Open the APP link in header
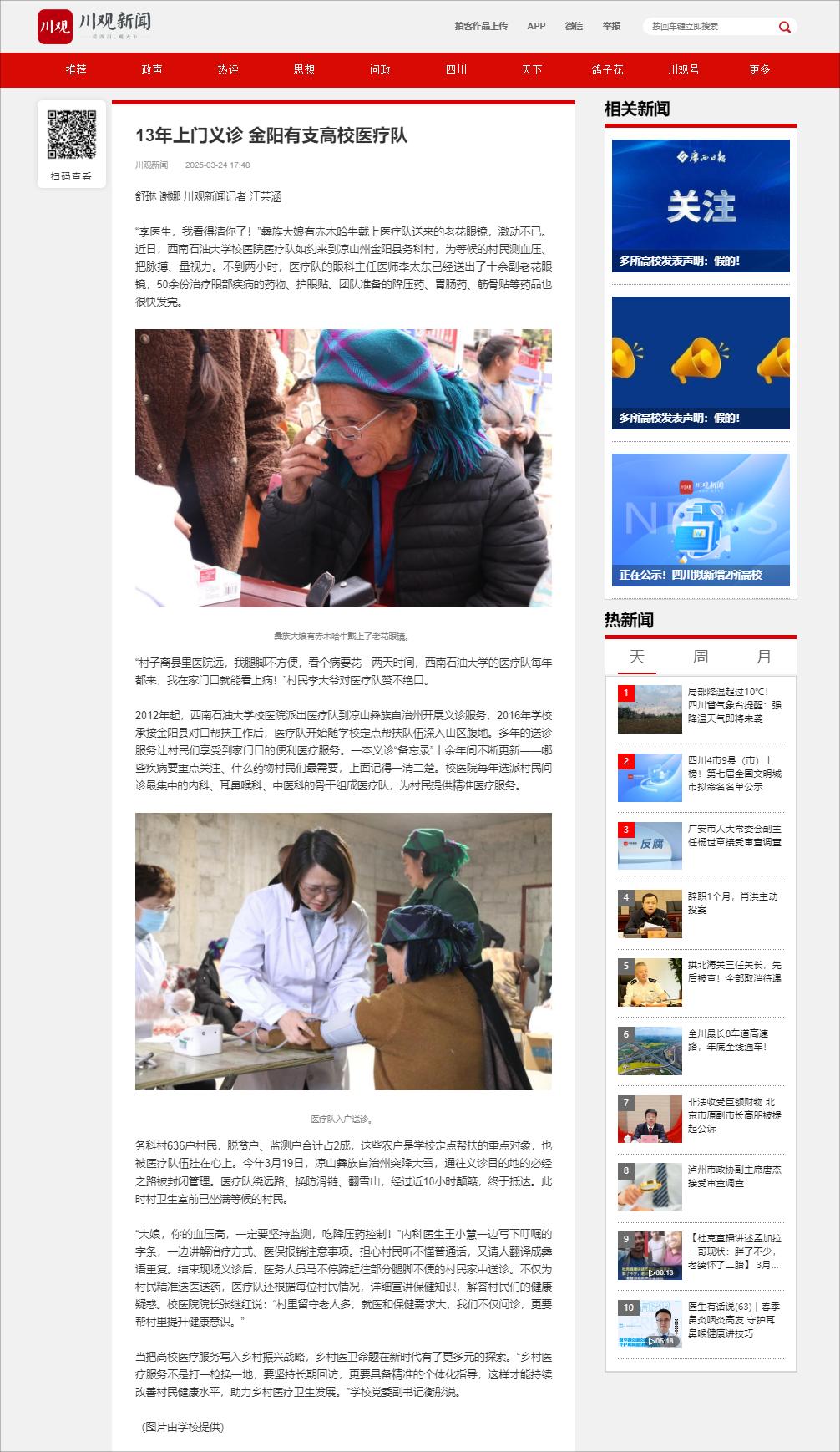840x1452 pixels. (536, 26)
